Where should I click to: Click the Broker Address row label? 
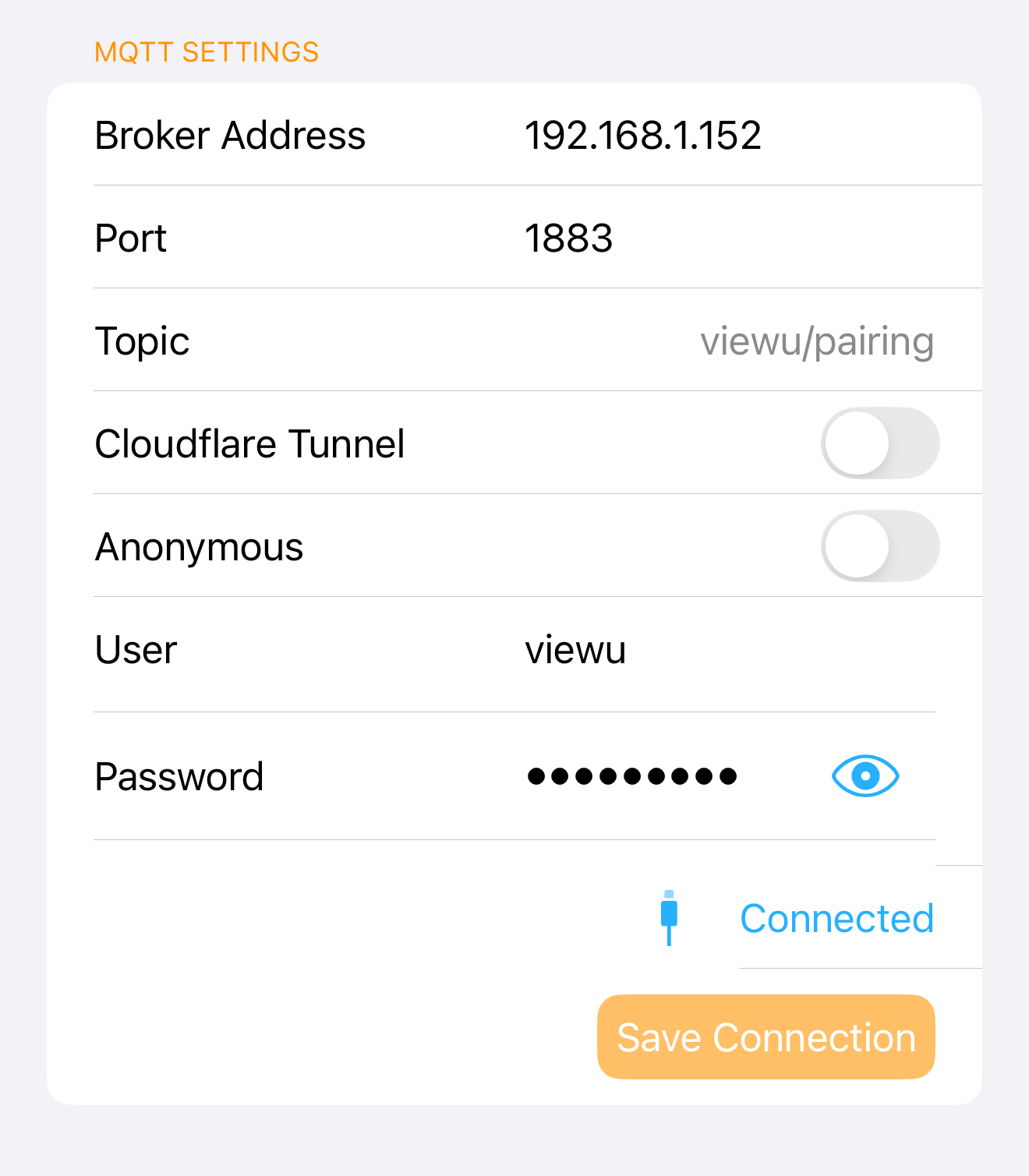230,134
